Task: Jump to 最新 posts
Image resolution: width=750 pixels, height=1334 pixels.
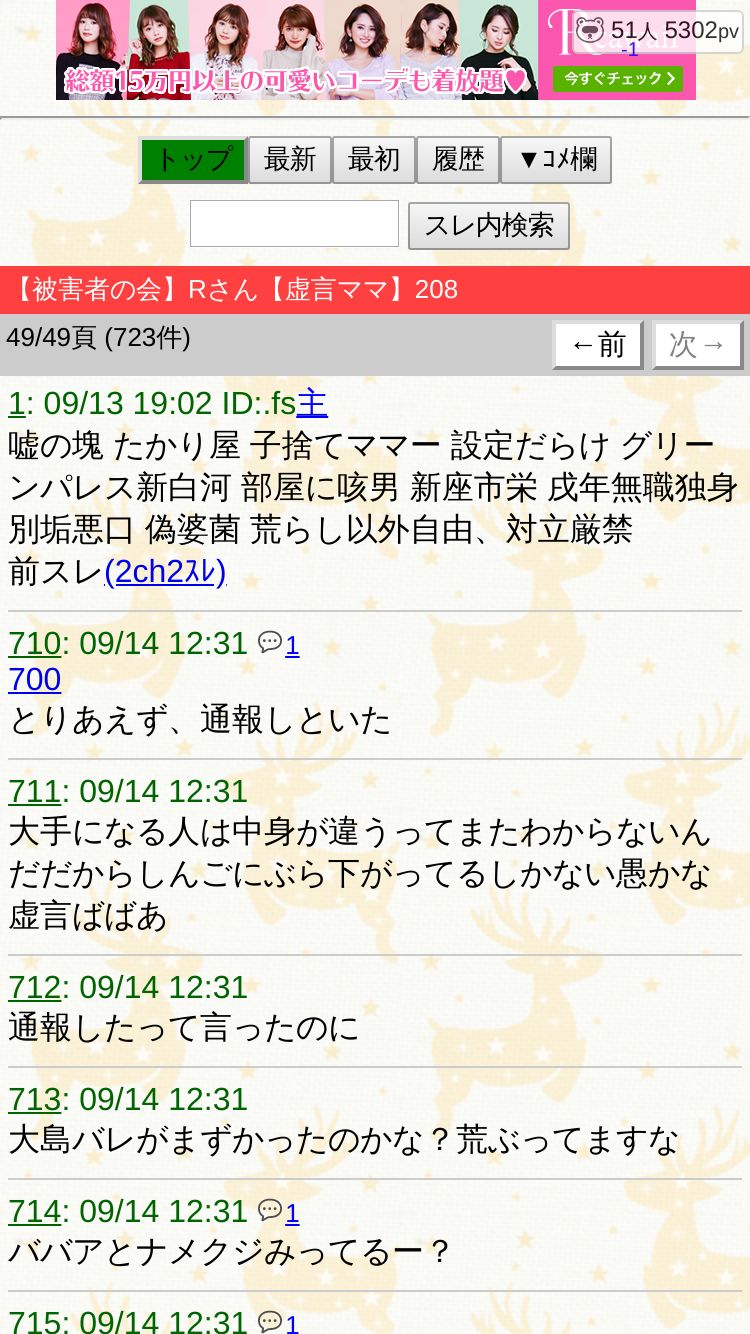Action: pos(290,160)
